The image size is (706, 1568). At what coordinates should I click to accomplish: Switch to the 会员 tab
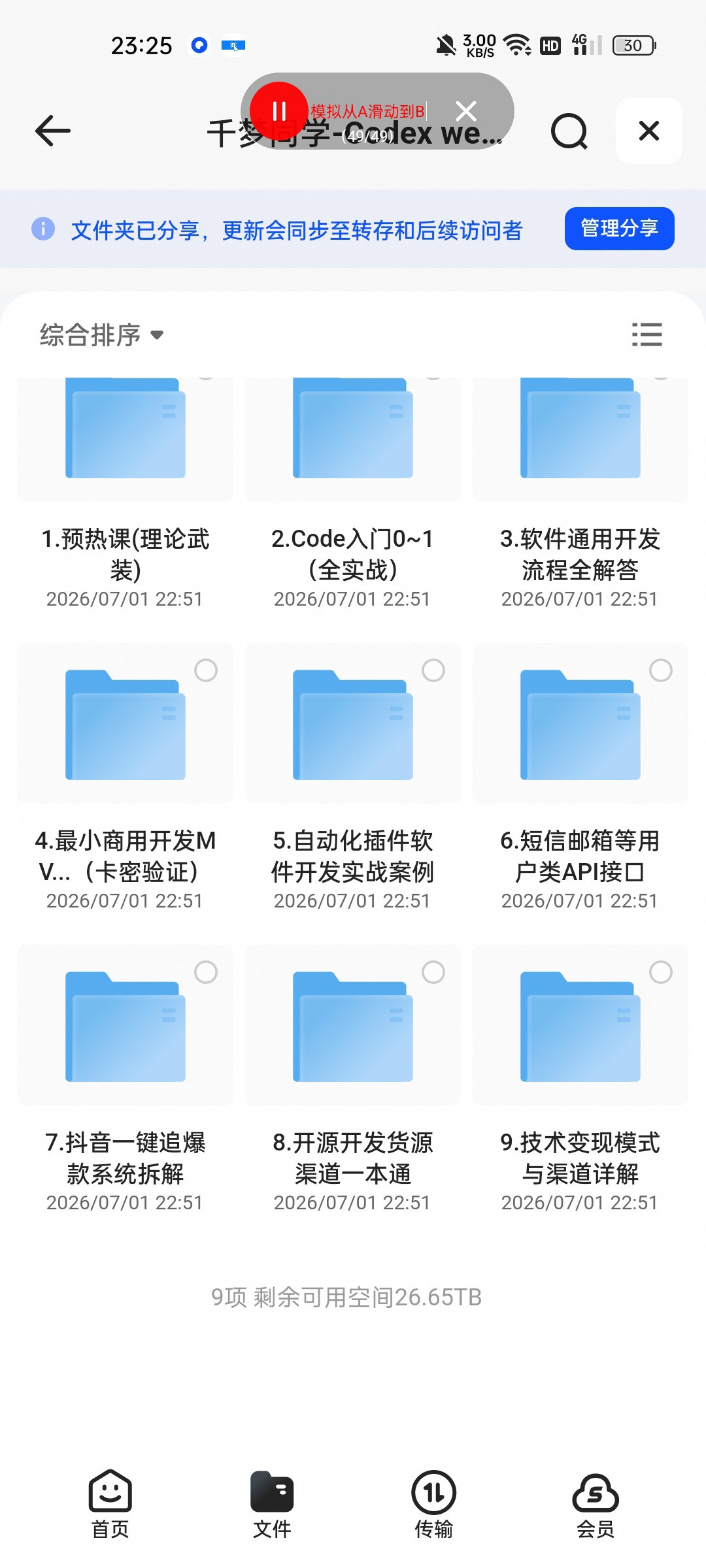596,1504
